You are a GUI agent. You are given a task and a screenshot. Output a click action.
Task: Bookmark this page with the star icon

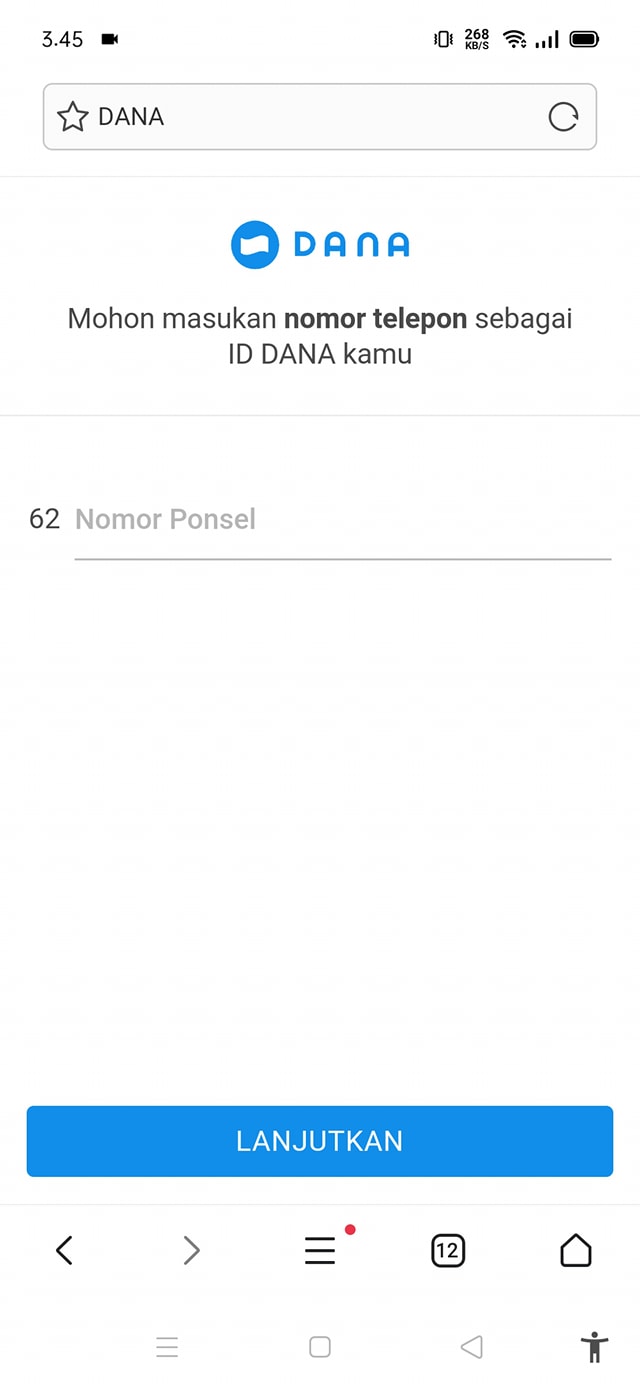[72, 117]
